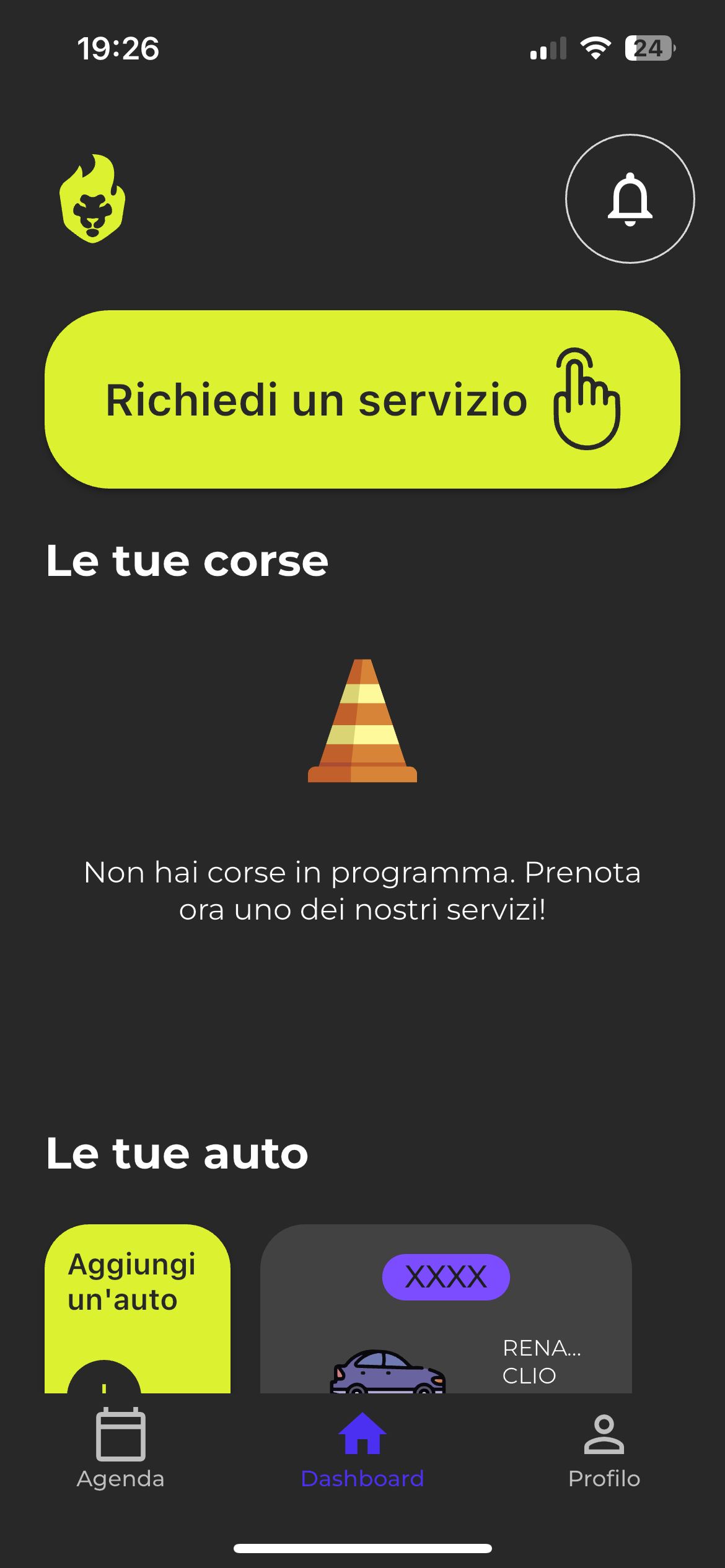Switch to the Agenda tab
Screen dimensions: 725x1568
[x=120, y=1449]
